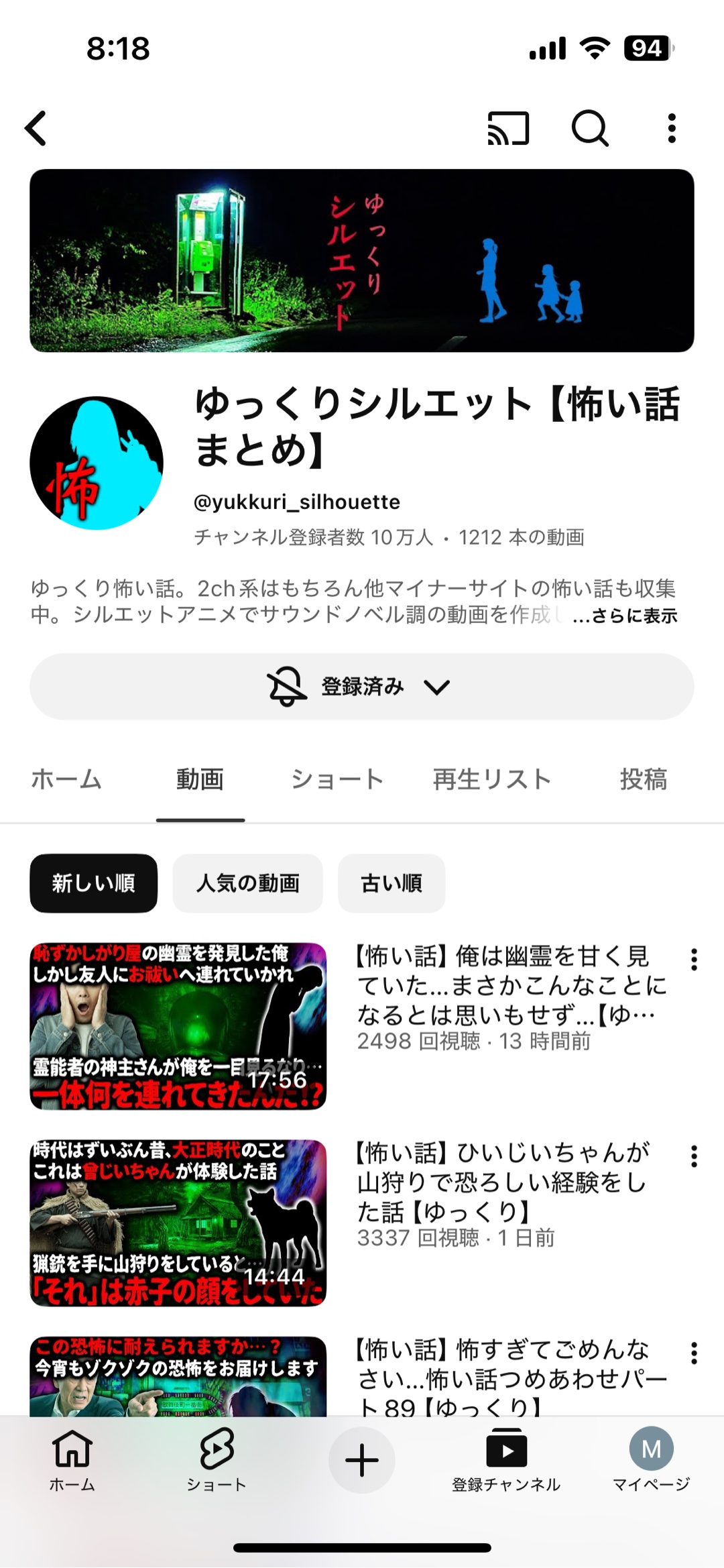Viewport: 724px width, 1568px height.
Task: Tap the create plus button
Action: (361, 1461)
